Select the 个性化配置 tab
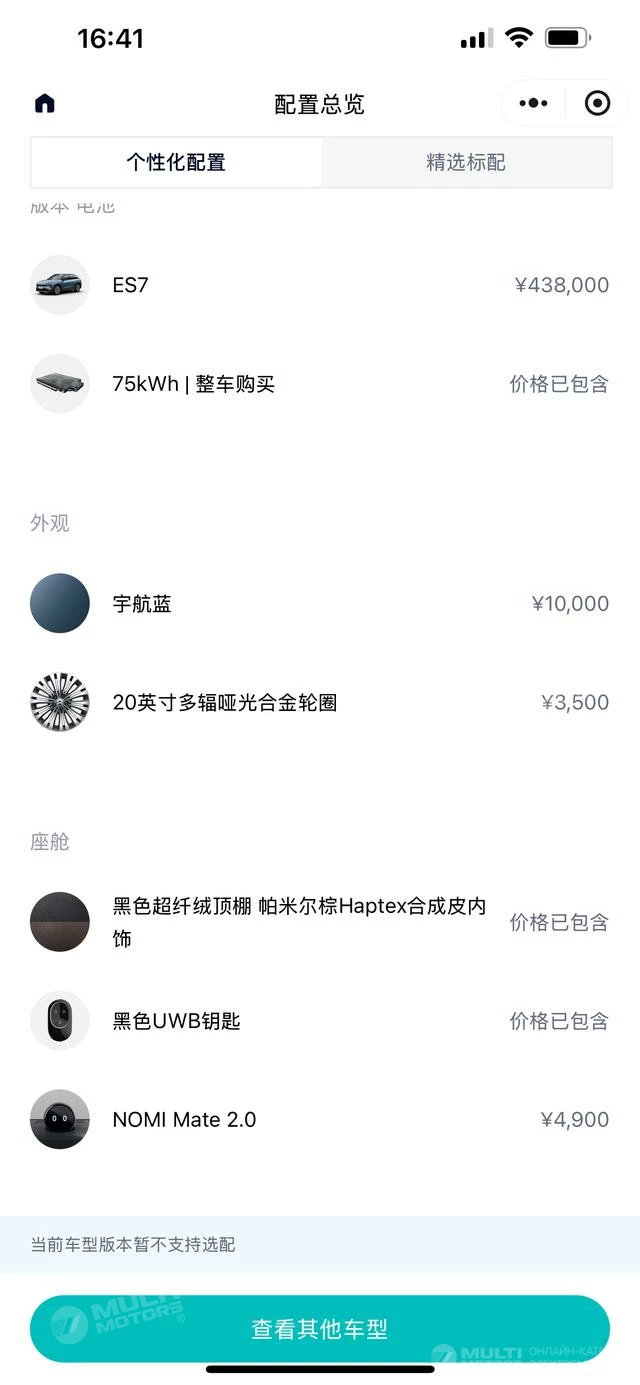 pos(176,162)
